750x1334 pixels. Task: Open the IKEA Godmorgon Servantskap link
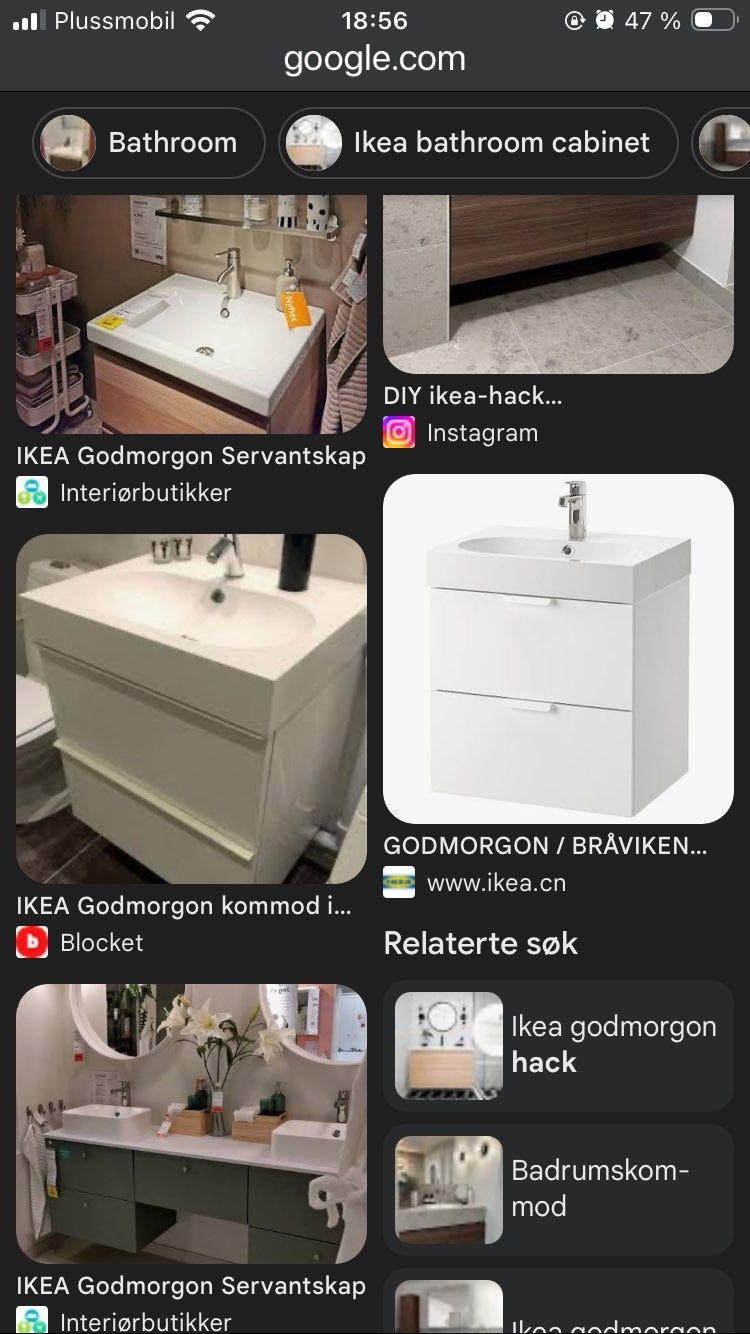(x=191, y=456)
